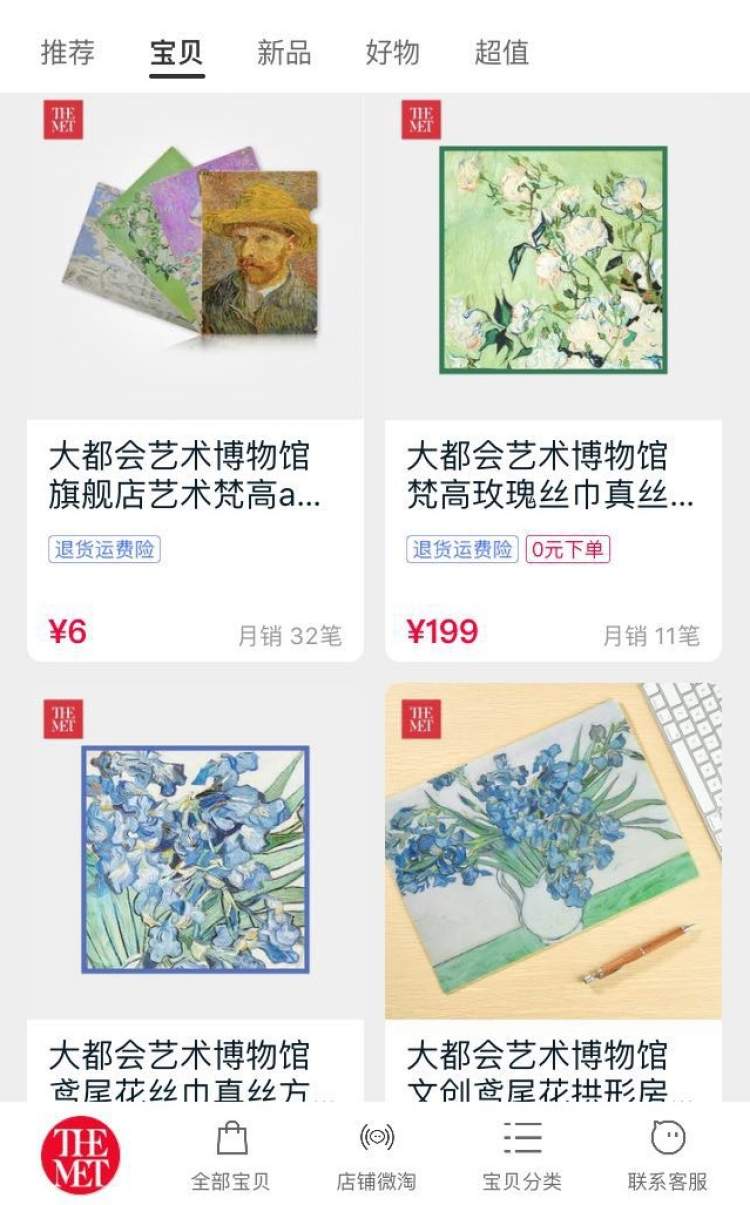Switch to the 好物 tab
Image resolution: width=750 pixels, height=1205 pixels.
click(392, 52)
